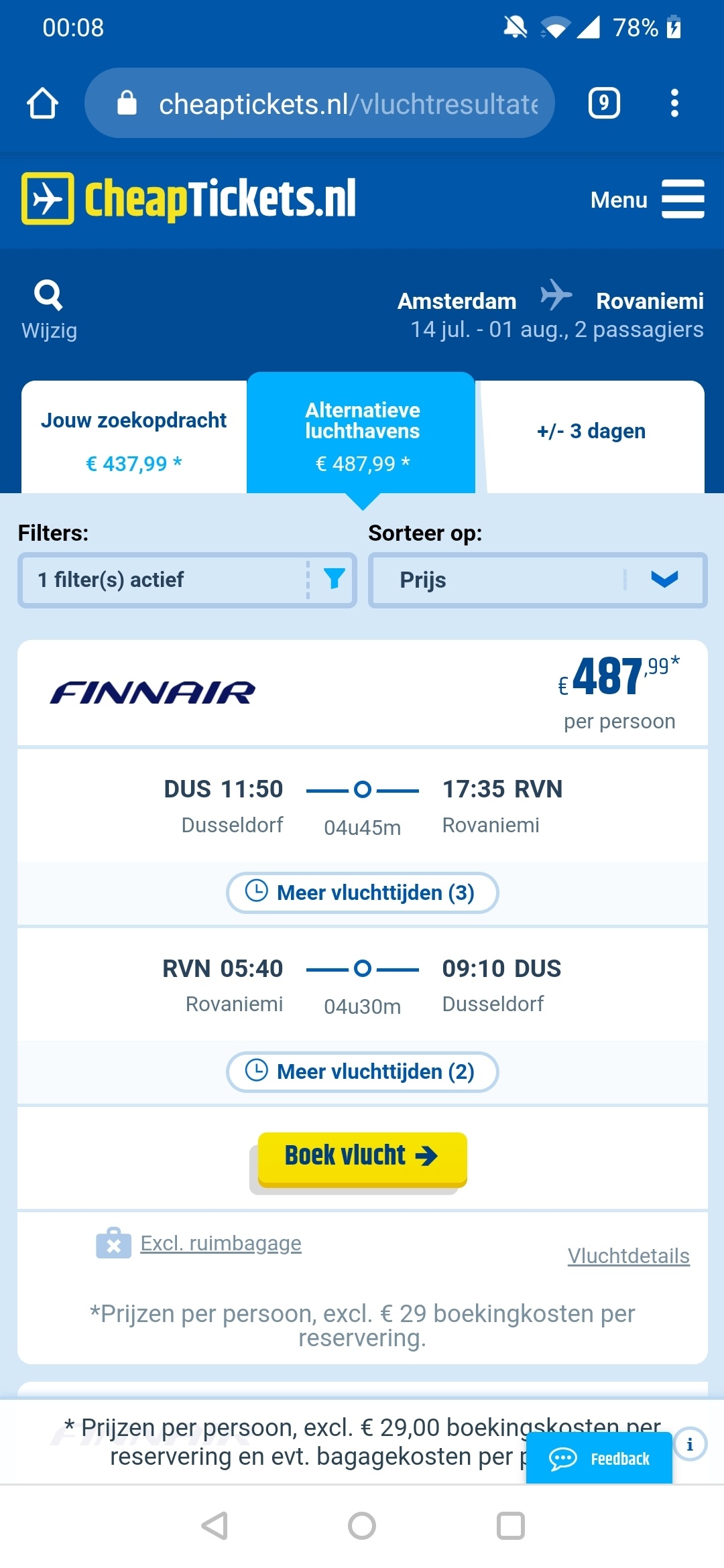This screenshot has width=724, height=1568.
Task: Expand the Prijs sort dropdown
Action: tap(538, 580)
